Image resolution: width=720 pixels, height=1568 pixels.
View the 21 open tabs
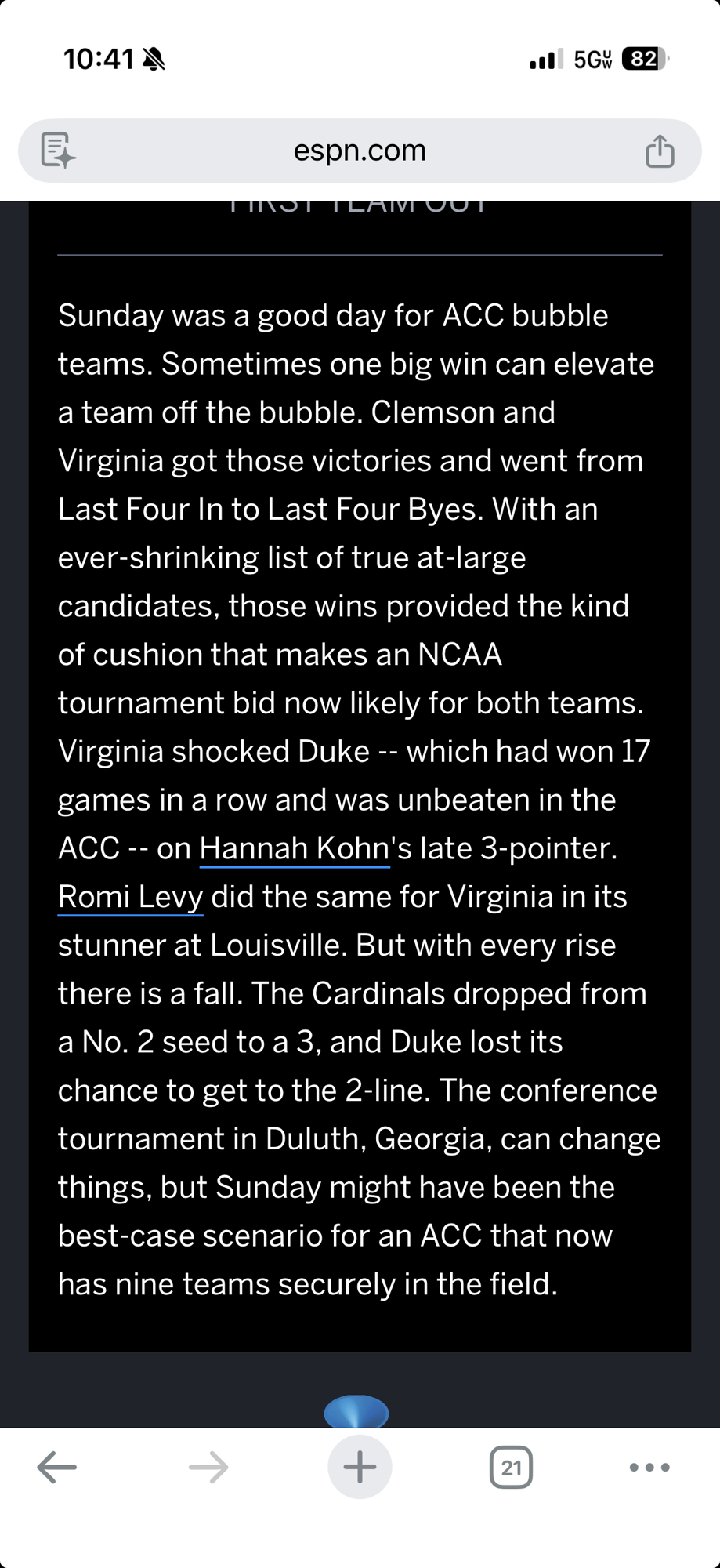[x=511, y=1467]
